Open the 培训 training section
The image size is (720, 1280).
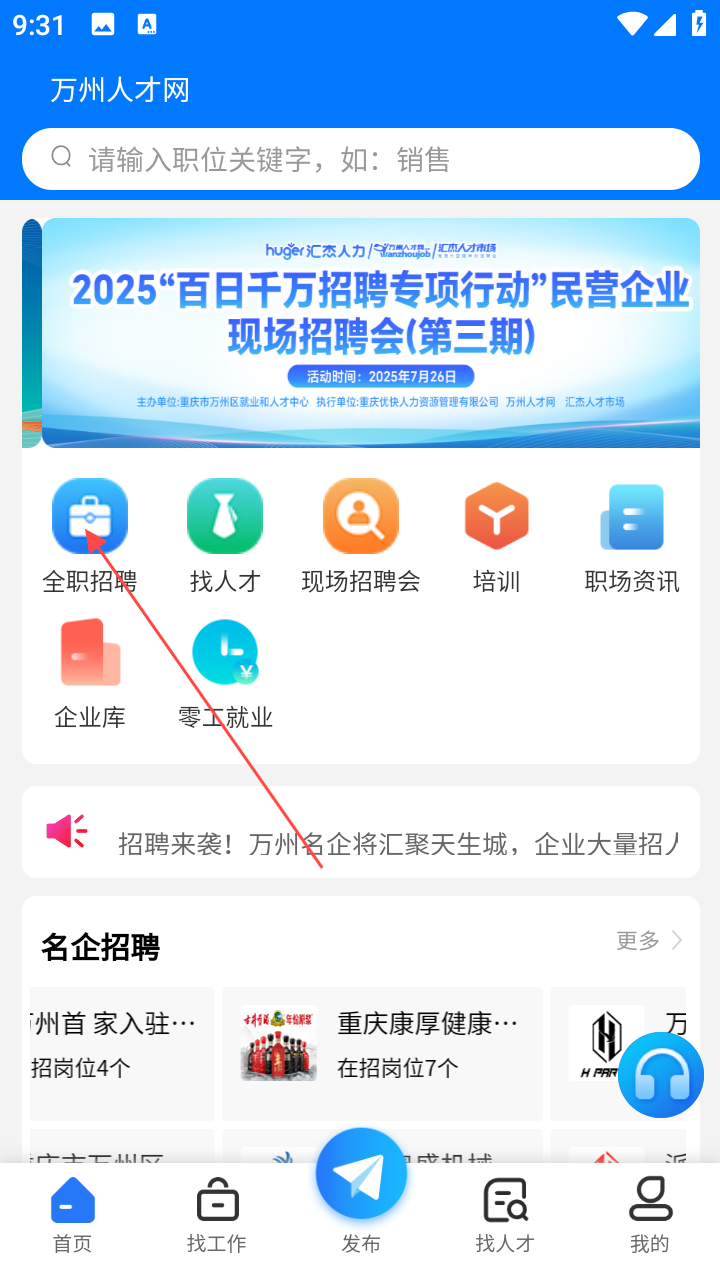click(x=497, y=536)
